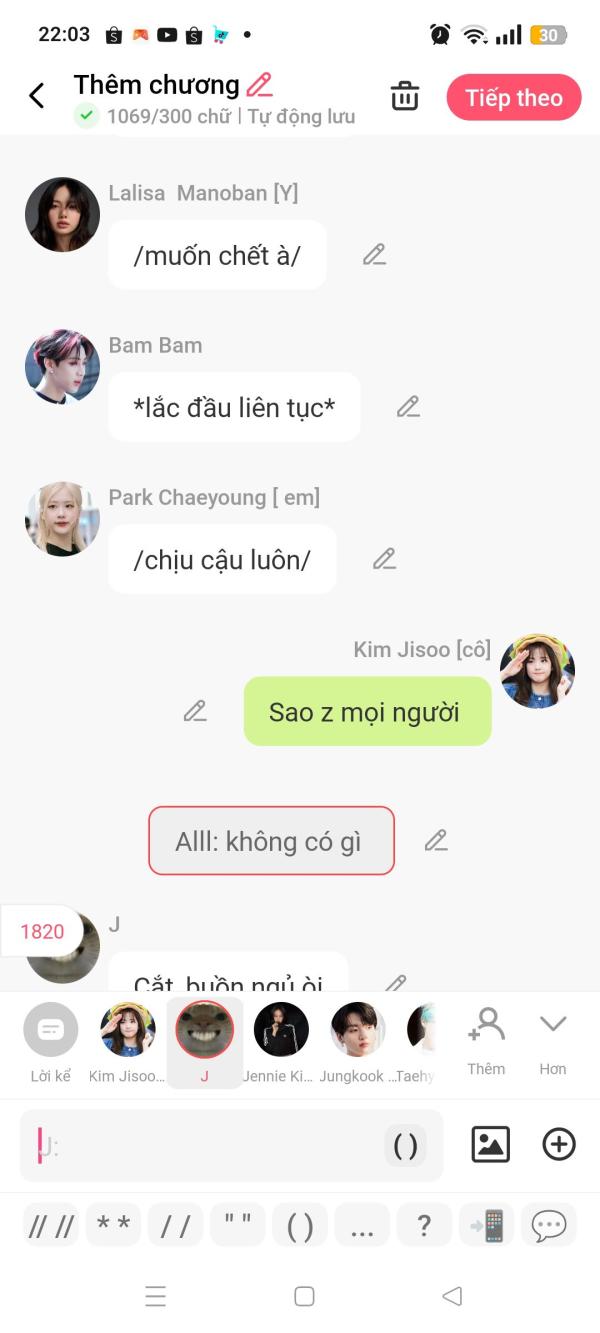The image size is (600, 1333).
Task: Choose Jungkook as the speaking character
Action: pos(357,1043)
